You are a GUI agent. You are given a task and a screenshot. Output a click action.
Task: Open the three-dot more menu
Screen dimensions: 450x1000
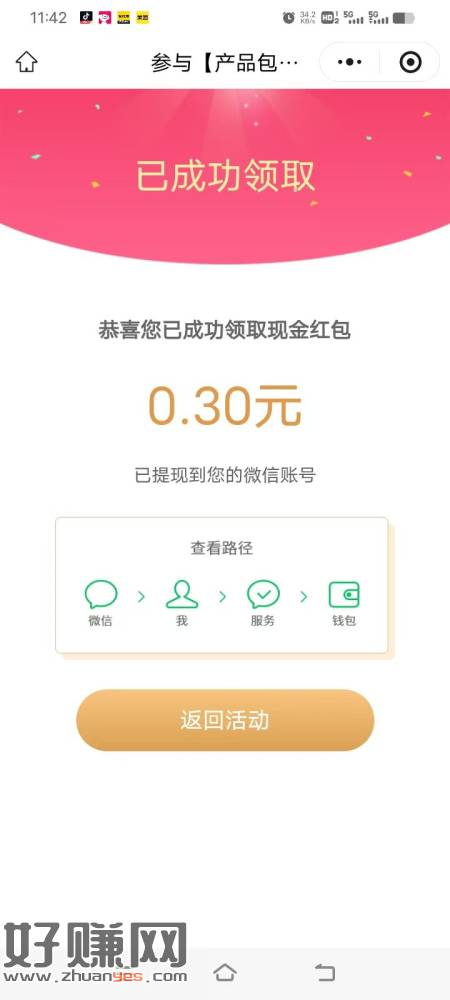349,62
